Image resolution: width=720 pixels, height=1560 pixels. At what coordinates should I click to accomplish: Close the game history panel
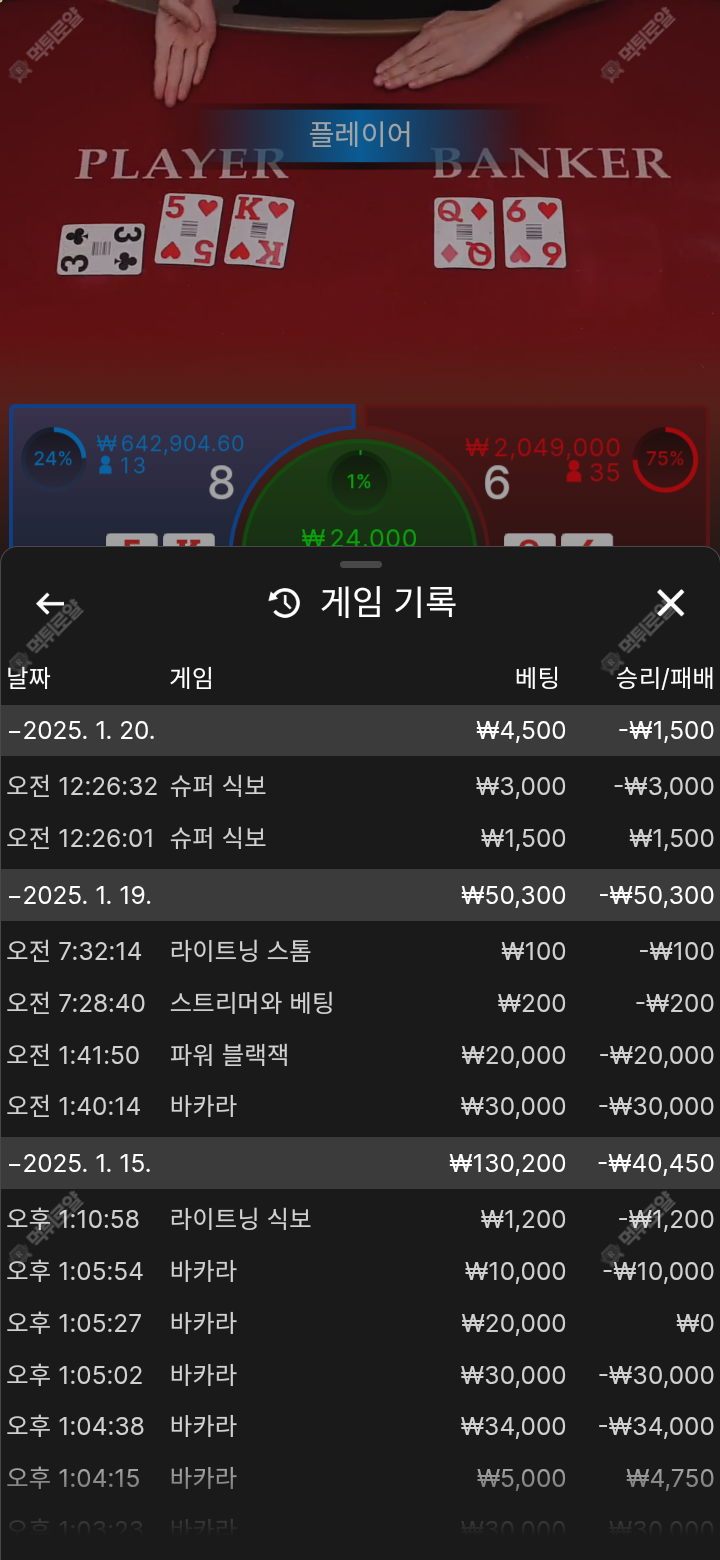(x=670, y=603)
